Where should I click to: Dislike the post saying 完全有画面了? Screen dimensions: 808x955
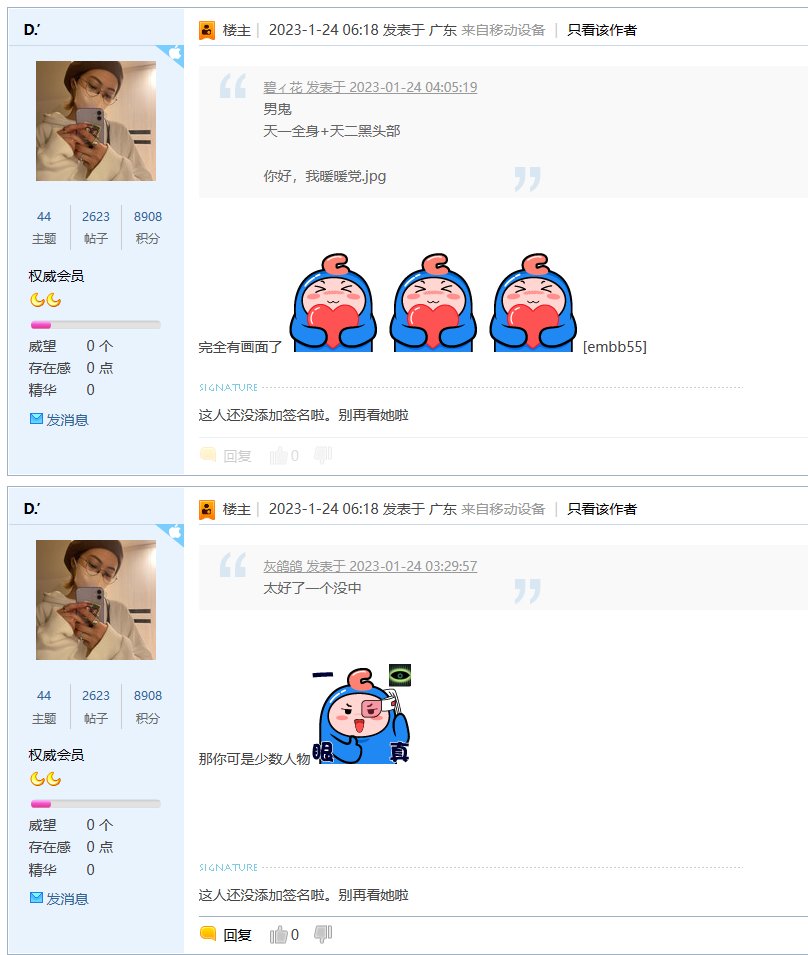322,456
